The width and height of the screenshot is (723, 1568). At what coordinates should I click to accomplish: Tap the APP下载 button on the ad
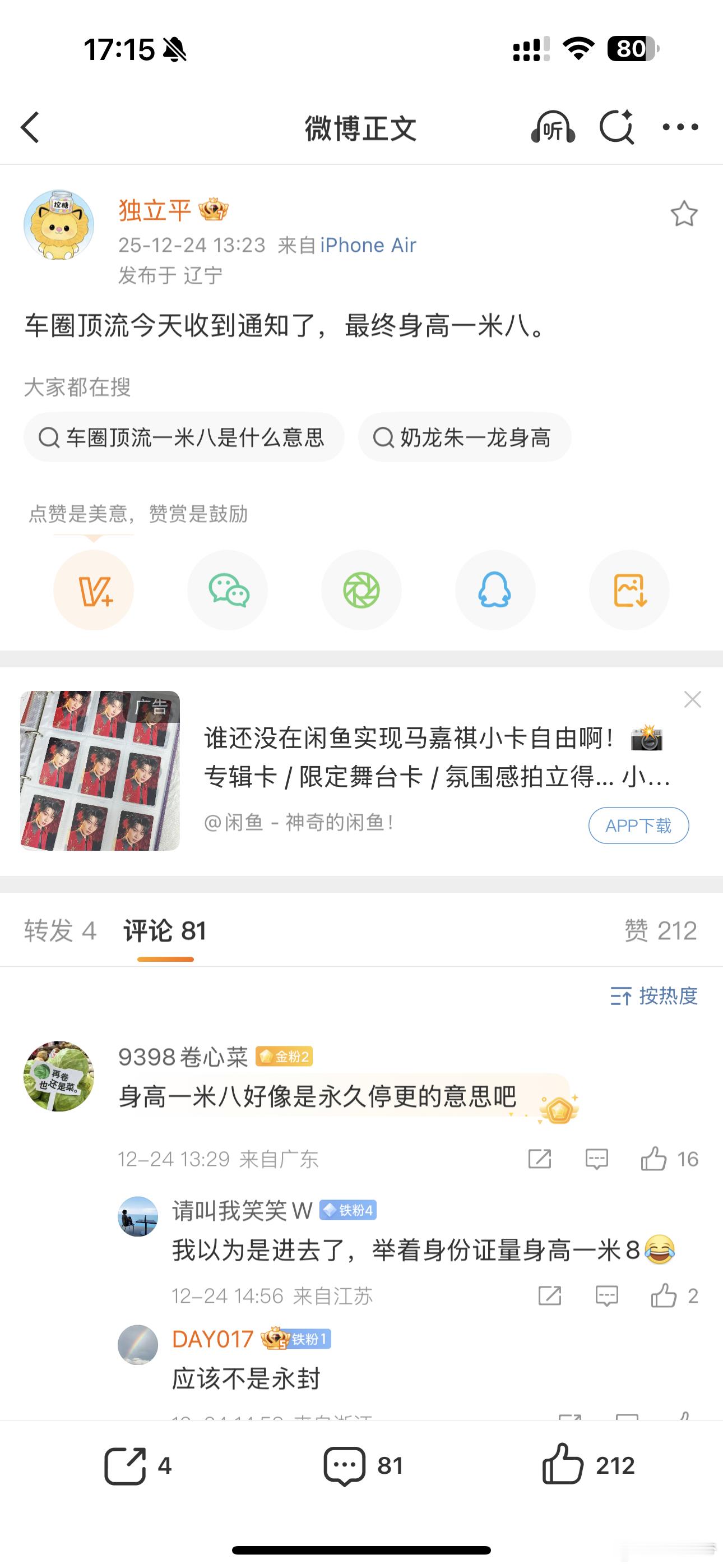[638, 825]
